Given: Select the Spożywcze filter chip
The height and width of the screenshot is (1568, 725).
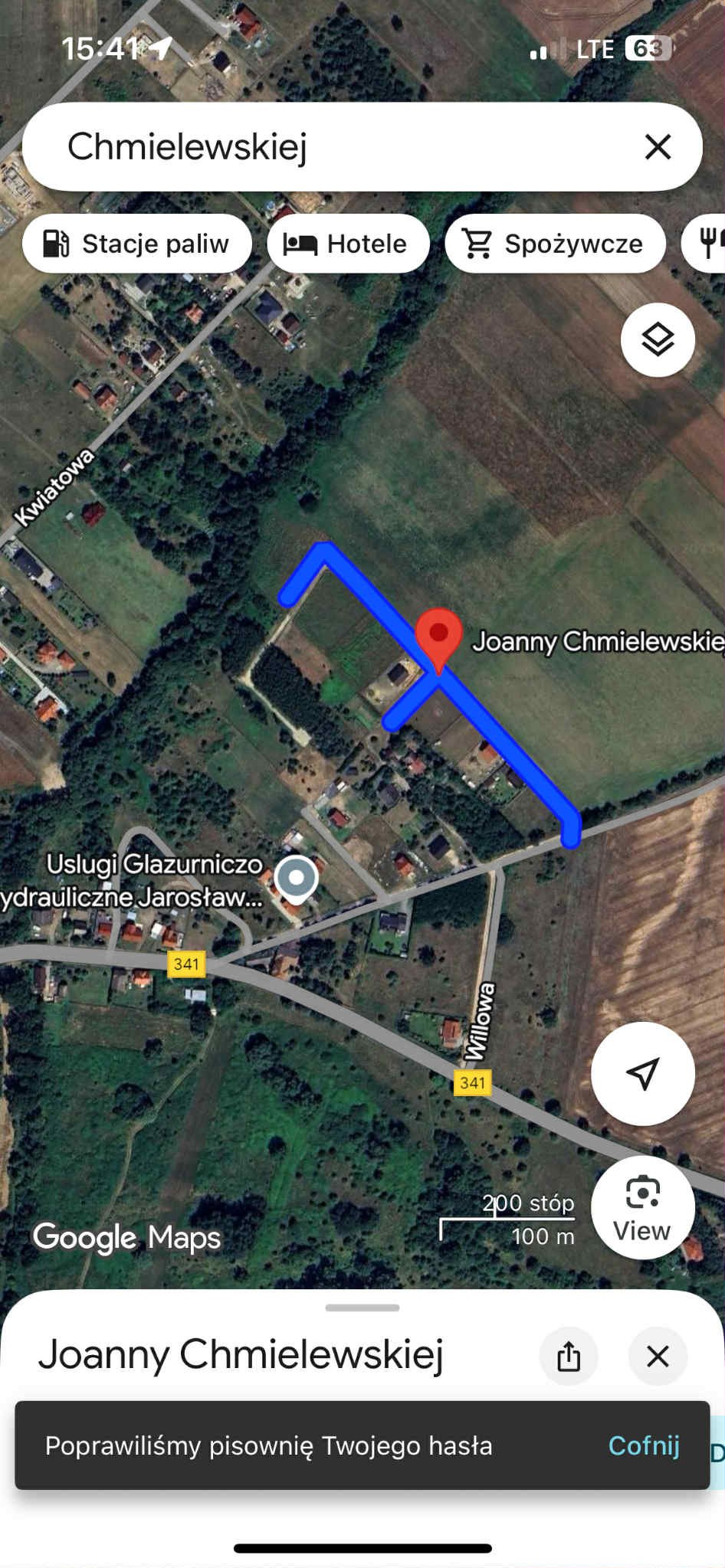Looking at the screenshot, I should pos(555,244).
